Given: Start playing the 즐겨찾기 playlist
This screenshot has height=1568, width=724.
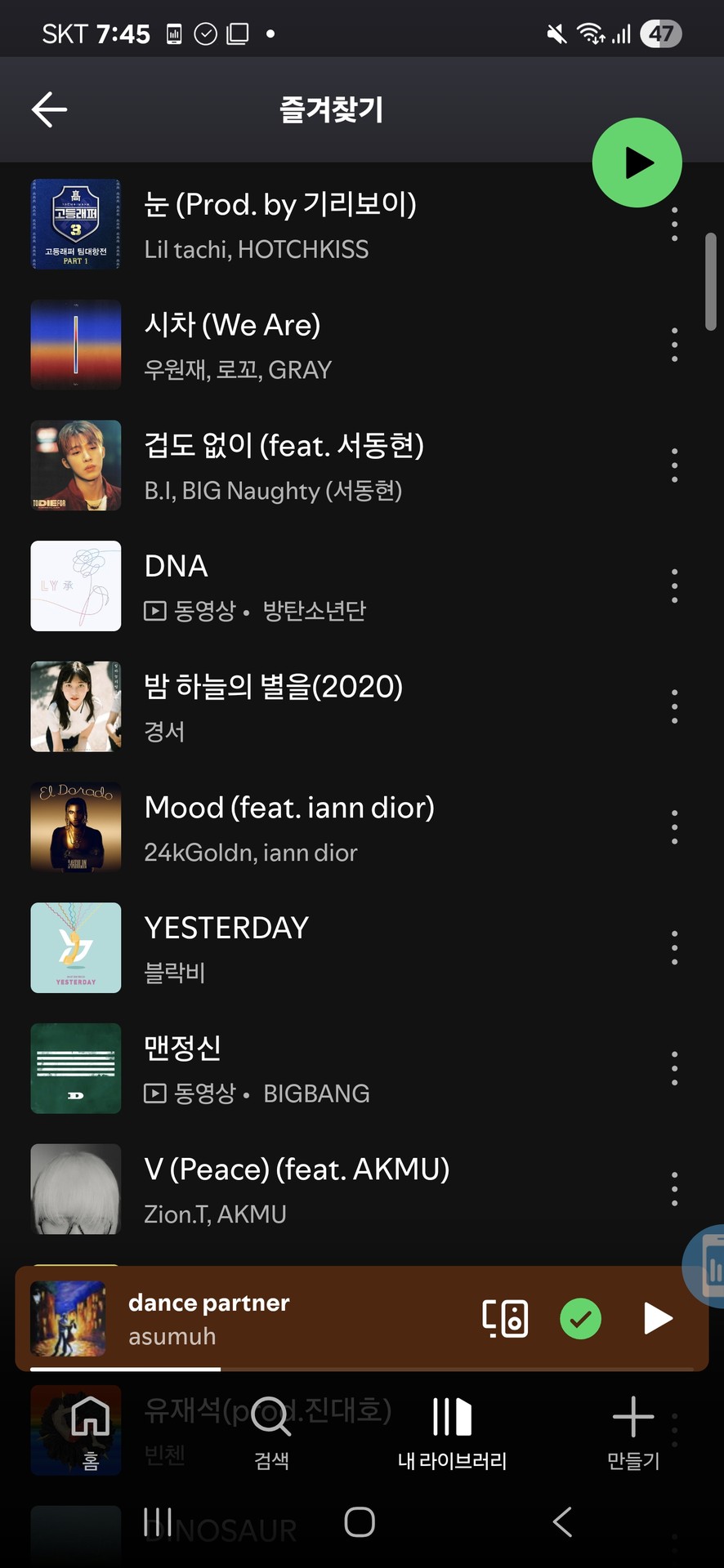Looking at the screenshot, I should (x=637, y=163).
